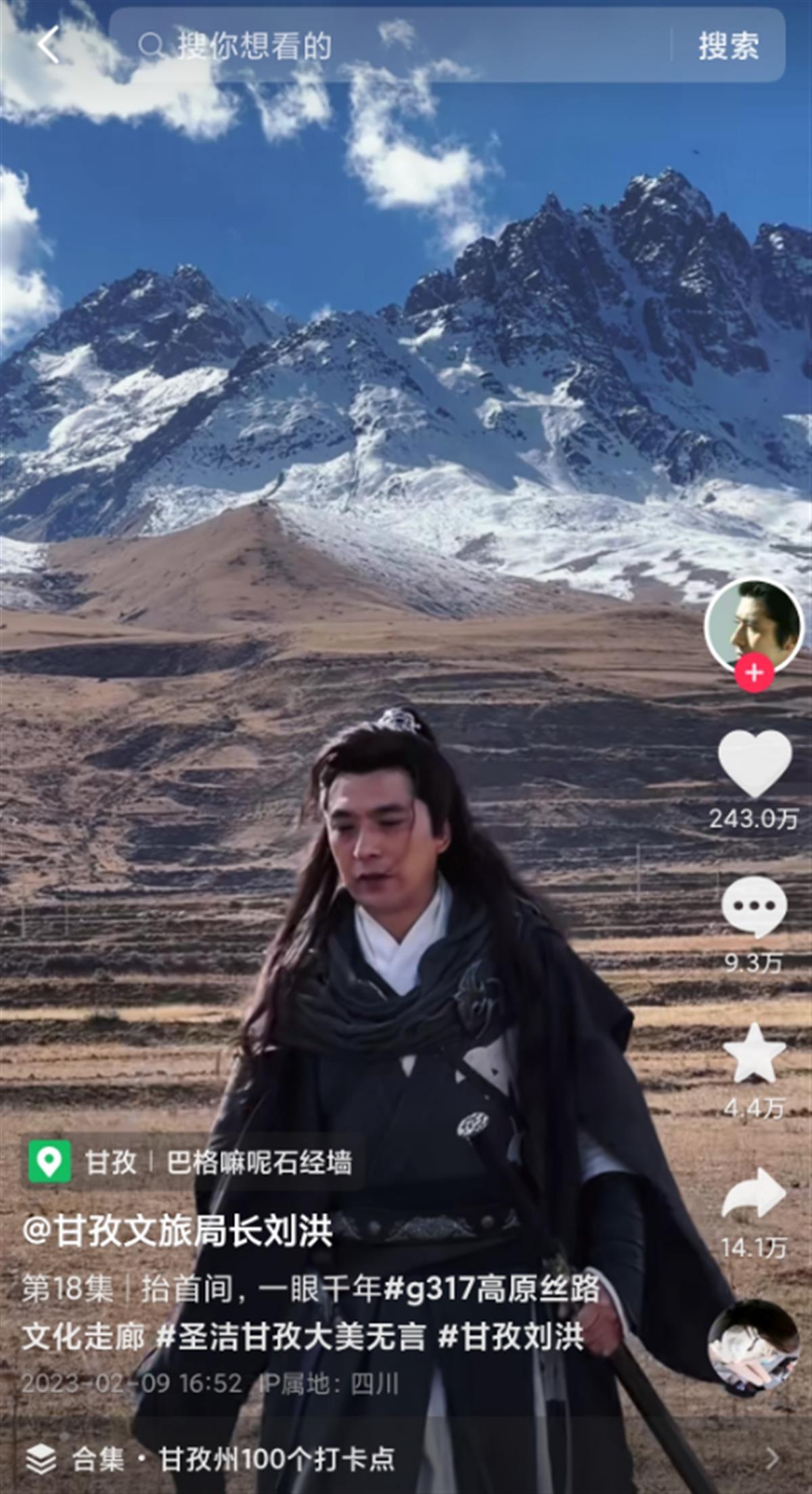Open the comments bubble with 9.3万
The width and height of the screenshot is (812, 1494).
(754, 907)
